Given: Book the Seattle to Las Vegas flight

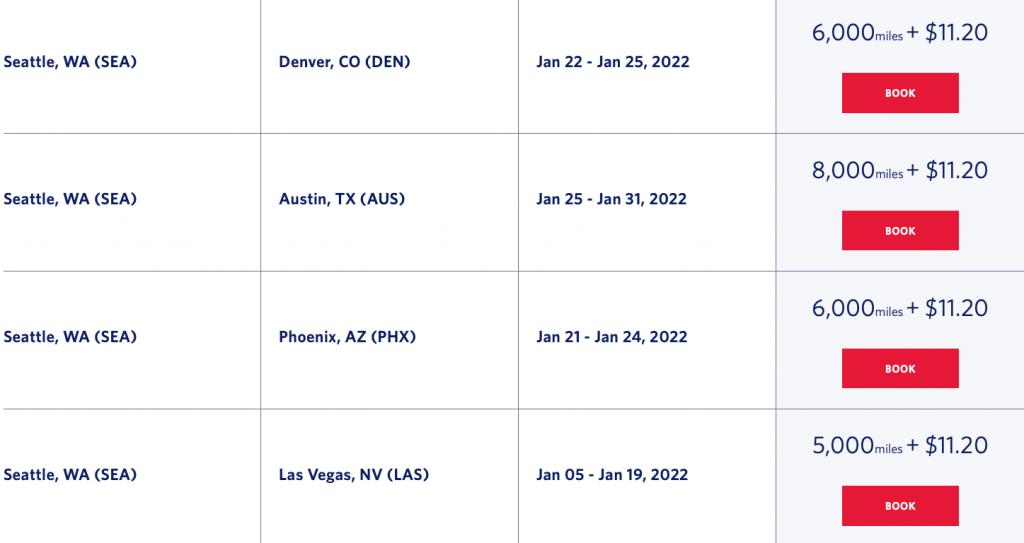Looking at the screenshot, I should point(900,506).
